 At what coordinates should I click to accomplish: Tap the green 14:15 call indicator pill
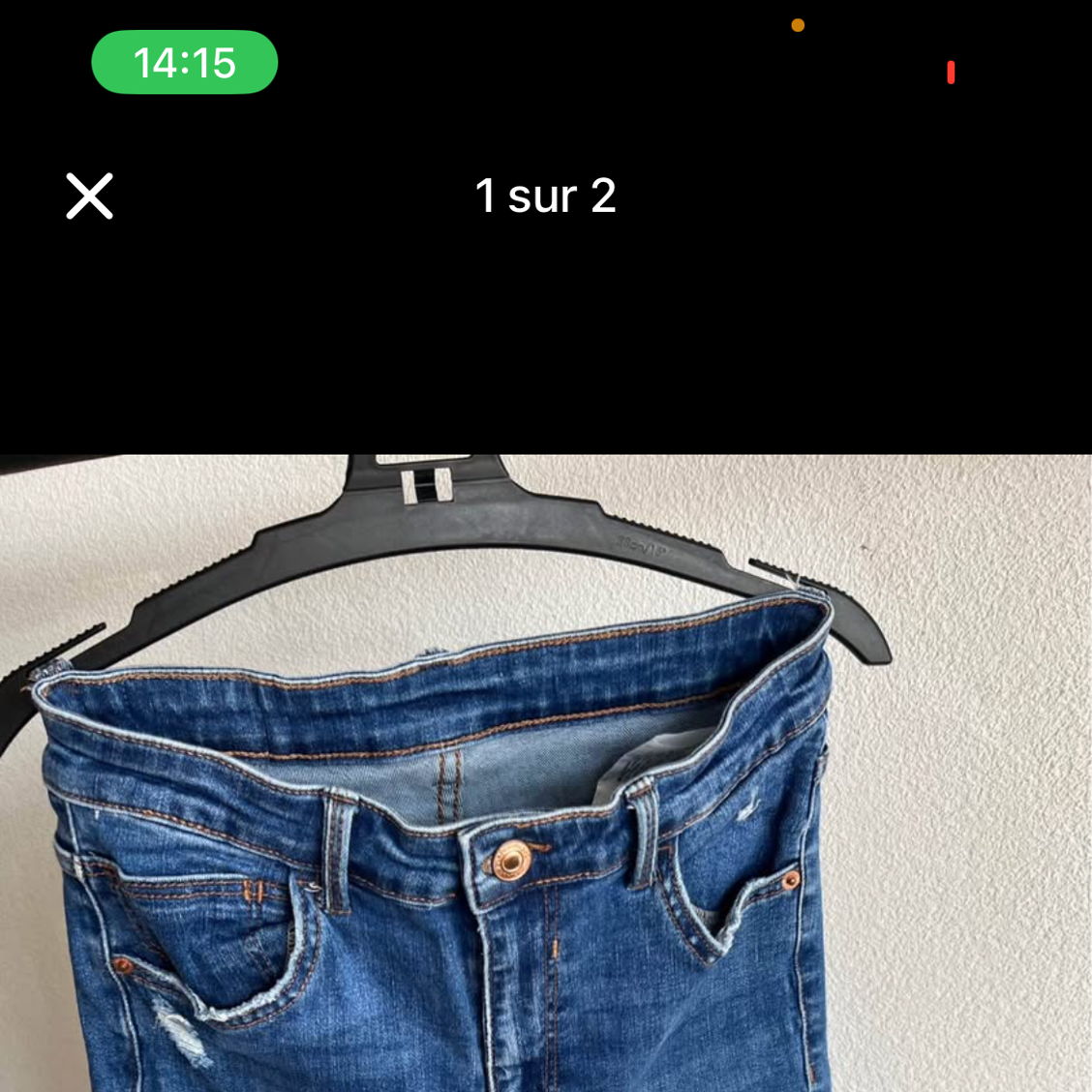pos(184,63)
